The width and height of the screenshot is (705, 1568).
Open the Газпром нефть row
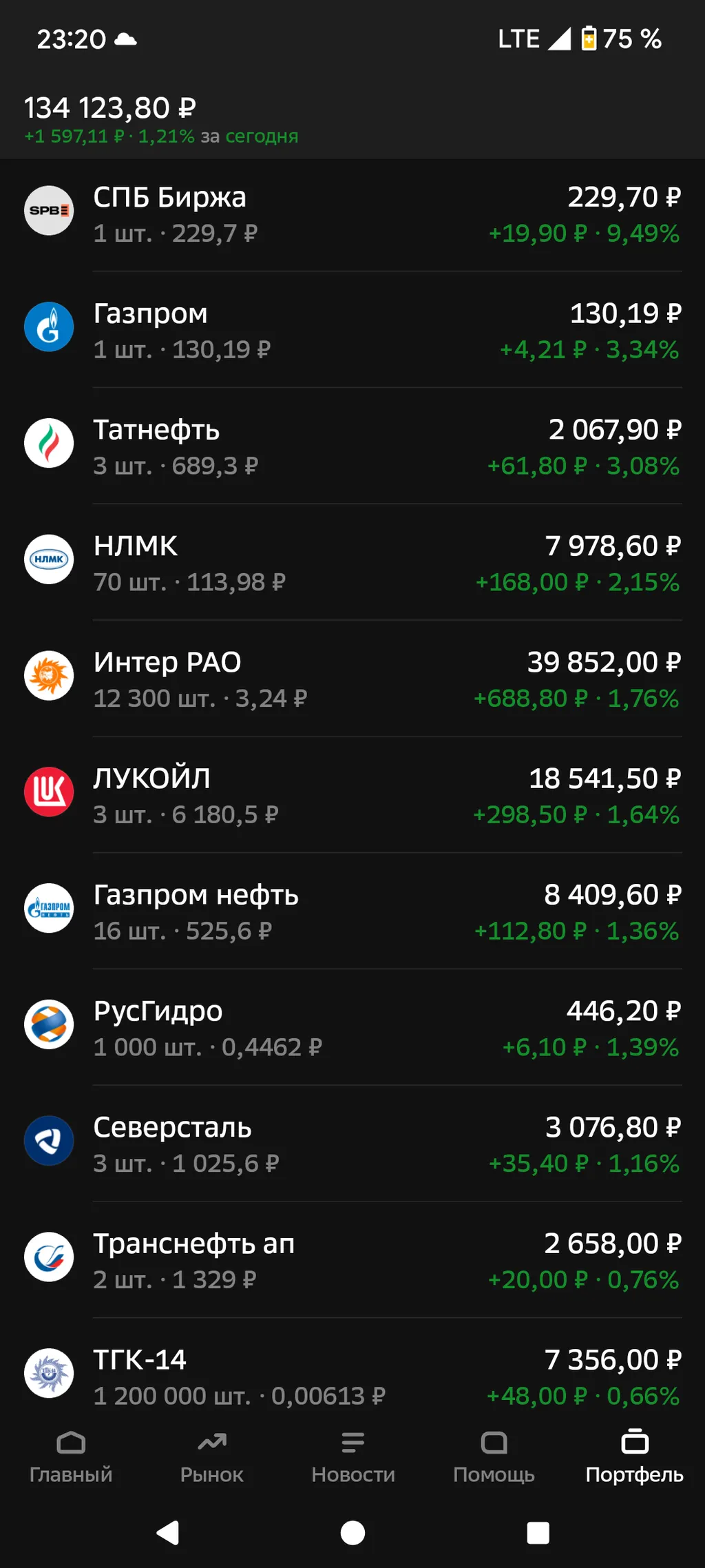(352, 911)
